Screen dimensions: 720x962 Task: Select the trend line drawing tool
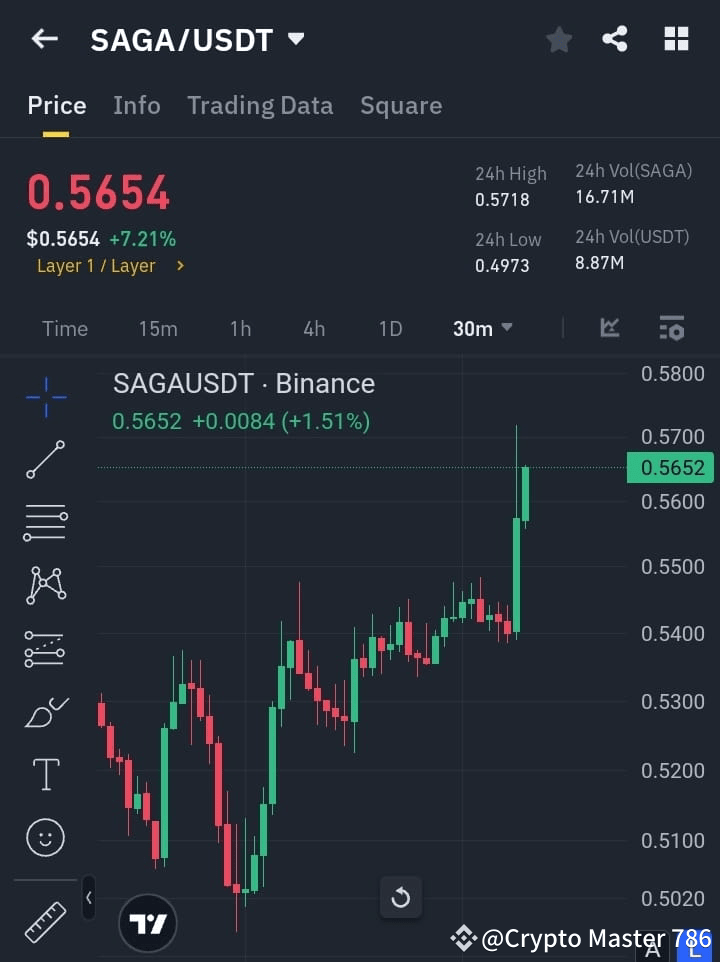coord(45,460)
